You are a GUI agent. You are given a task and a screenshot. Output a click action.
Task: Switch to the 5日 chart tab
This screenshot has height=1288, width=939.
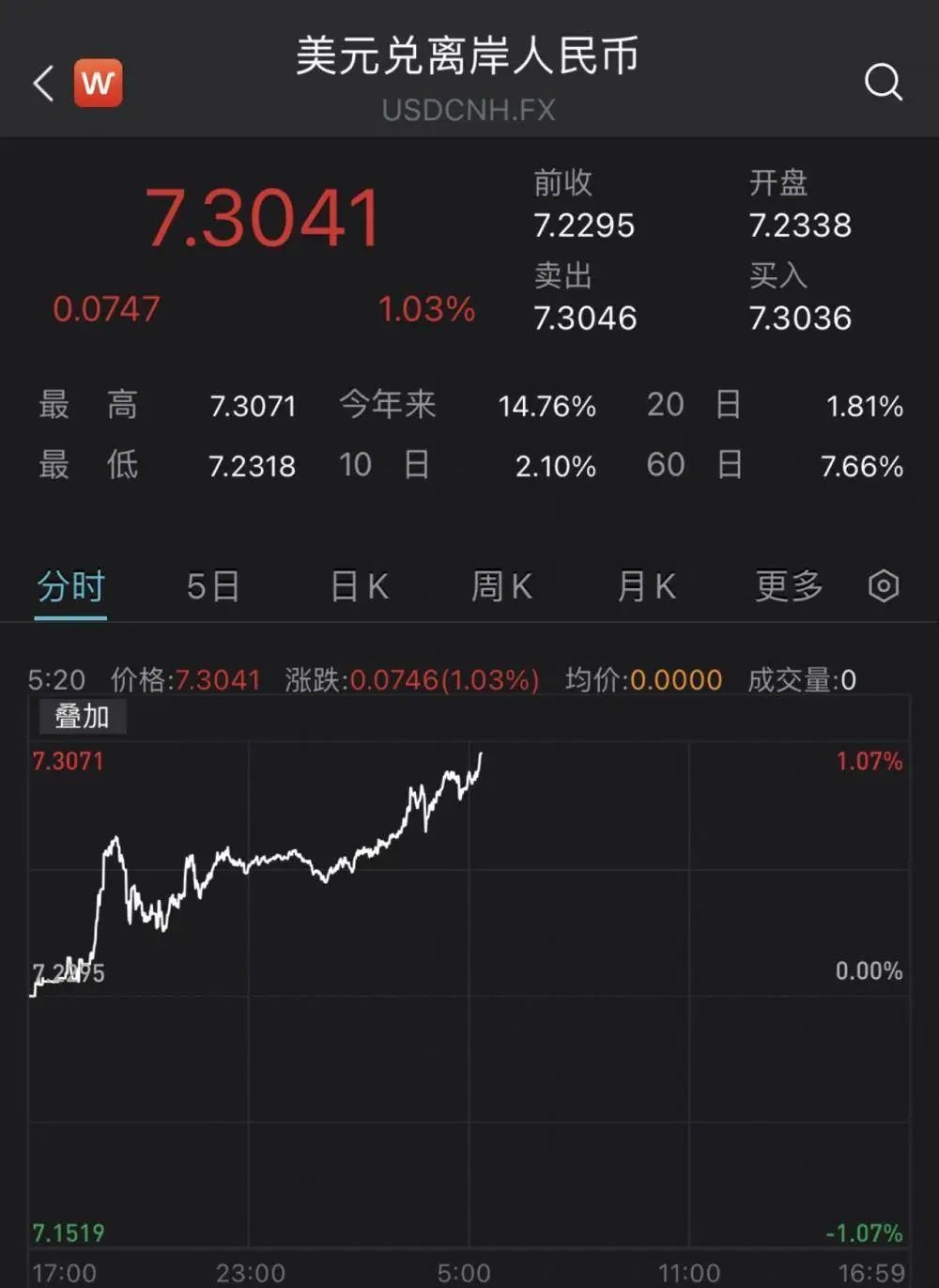click(x=212, y=587)
